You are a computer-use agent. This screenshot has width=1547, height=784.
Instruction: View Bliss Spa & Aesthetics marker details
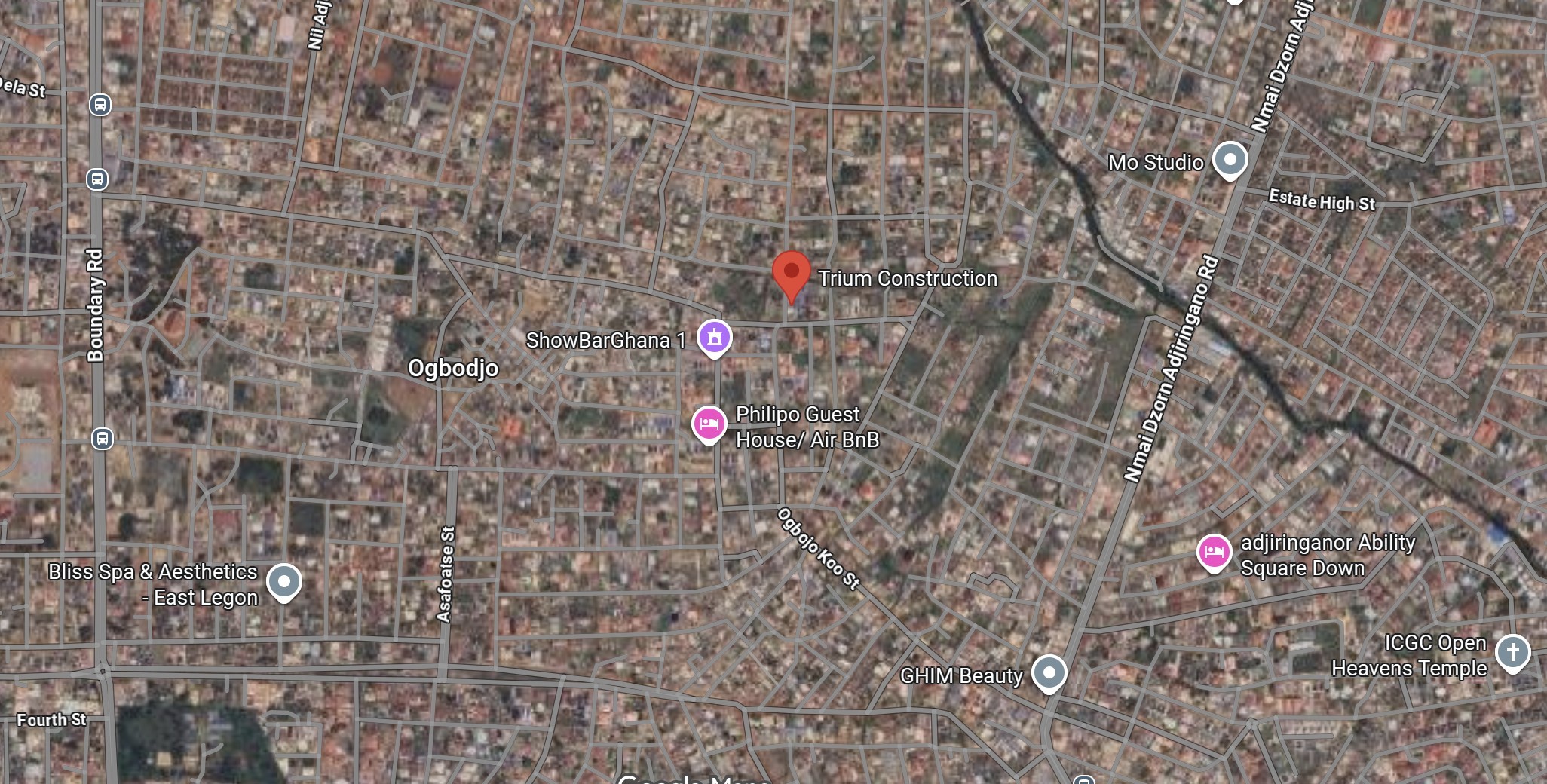pyautogui.click(x=284, y=582)
